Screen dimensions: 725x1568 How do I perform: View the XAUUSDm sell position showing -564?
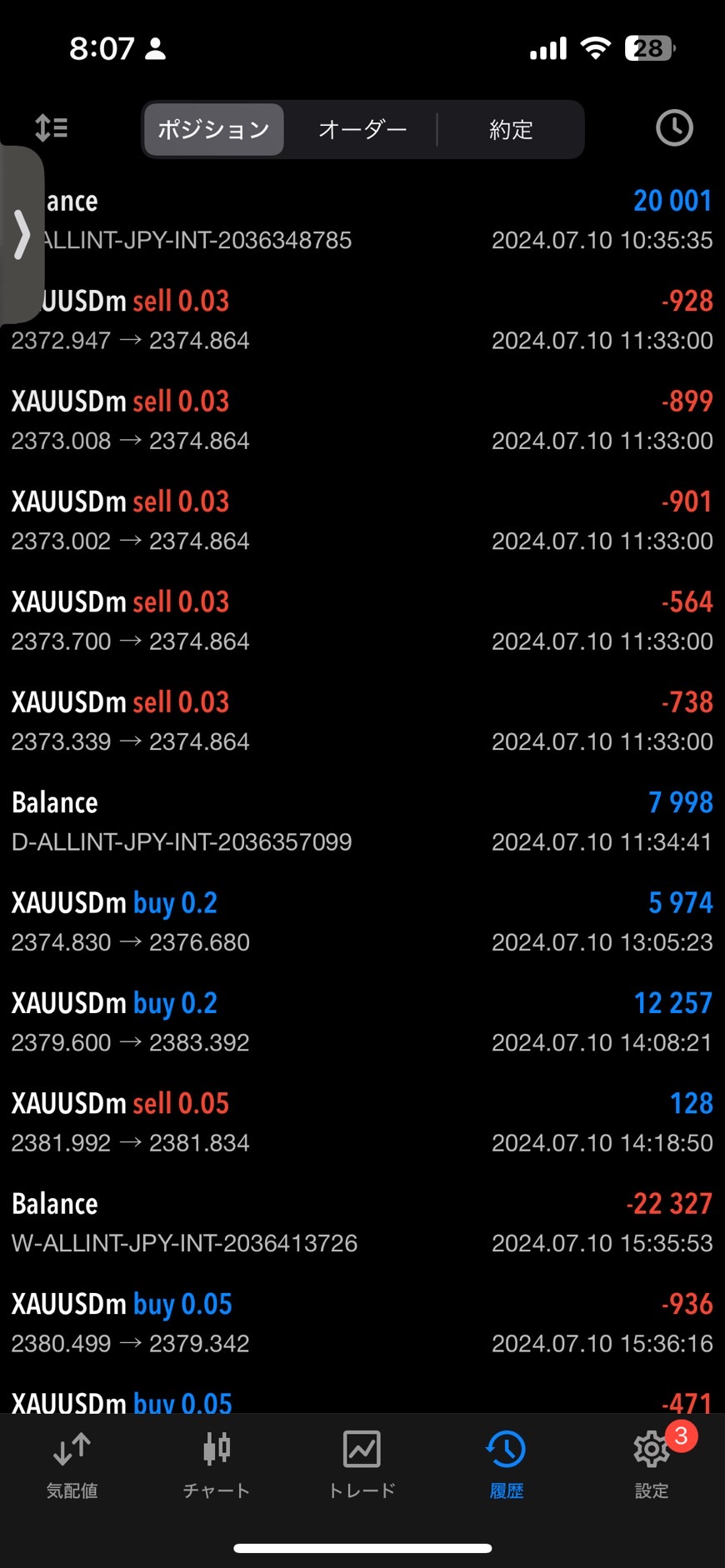pyautogui.click(x=362, y=621)
